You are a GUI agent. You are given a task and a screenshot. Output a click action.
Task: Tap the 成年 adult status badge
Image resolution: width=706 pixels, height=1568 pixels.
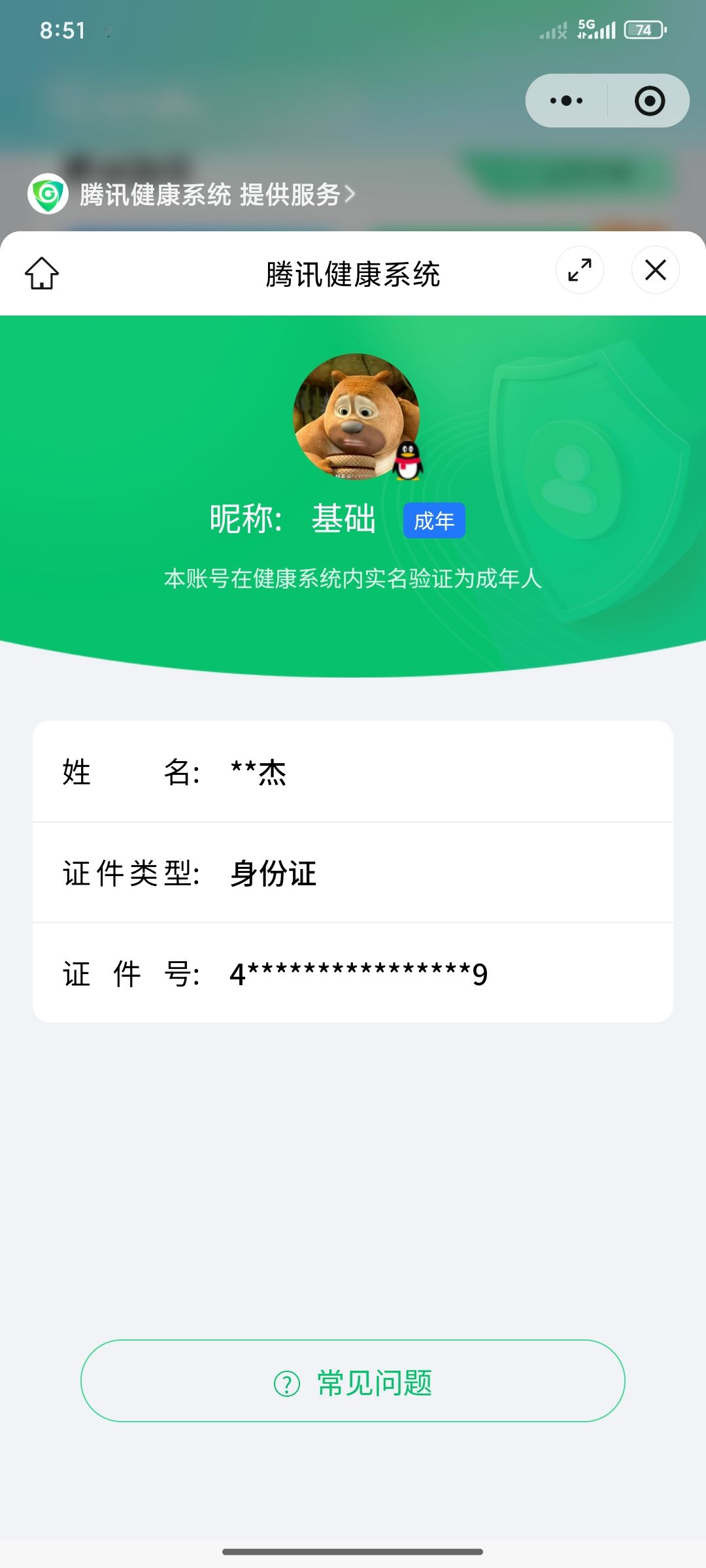[x=434, y=519]
